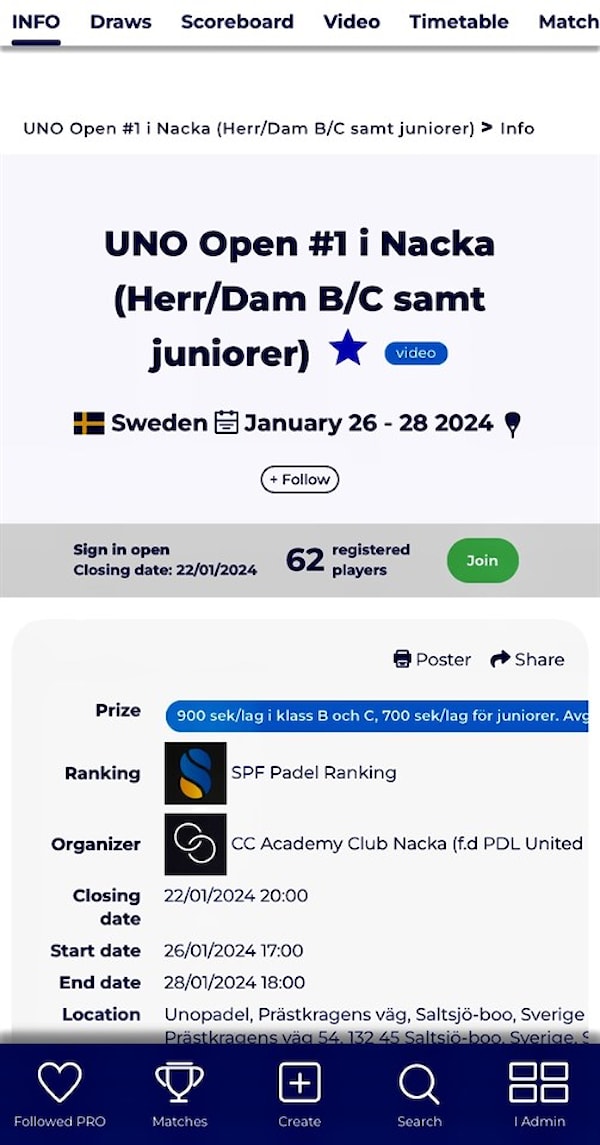The height and width of the screenshot is (1145, 600).
Task: Join the tournament
Action: [482, 560]
